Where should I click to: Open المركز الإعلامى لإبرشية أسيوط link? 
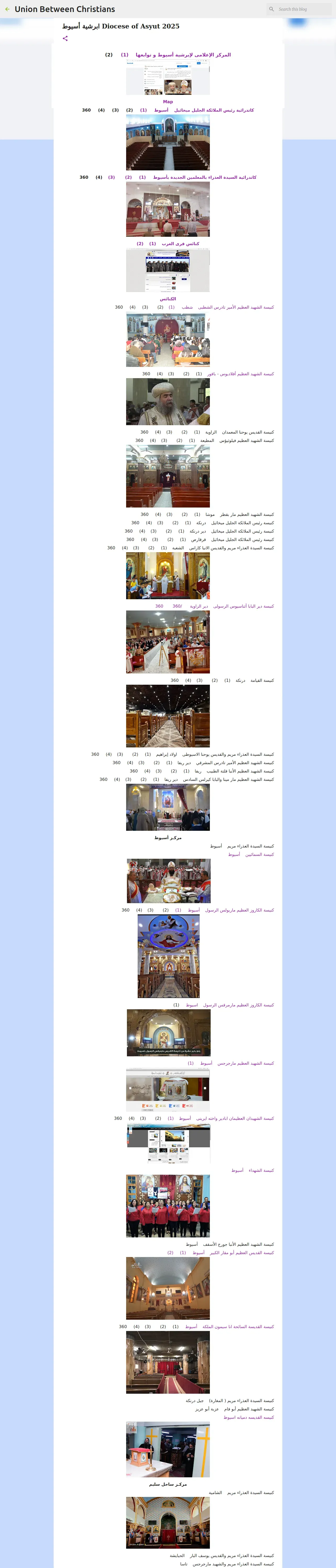(x=183, y=55)
